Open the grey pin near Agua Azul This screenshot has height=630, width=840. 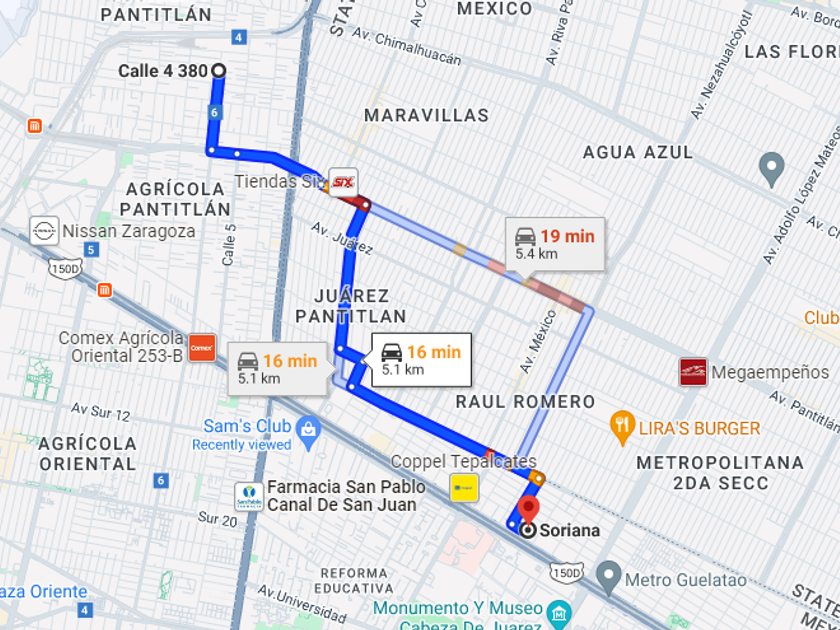pyautogui.click(x=771, y=169)
